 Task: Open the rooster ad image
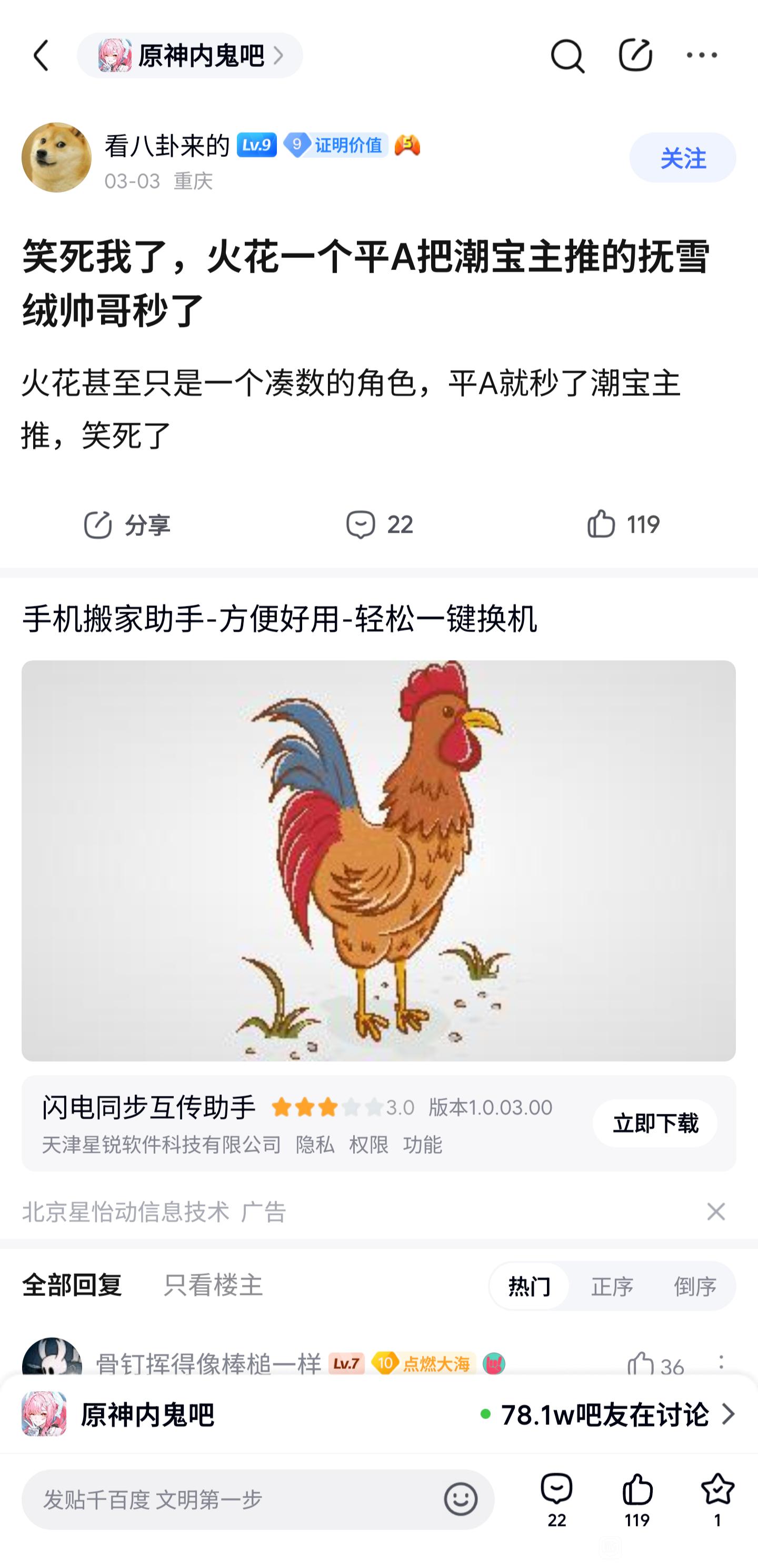[x=378, y=860]
